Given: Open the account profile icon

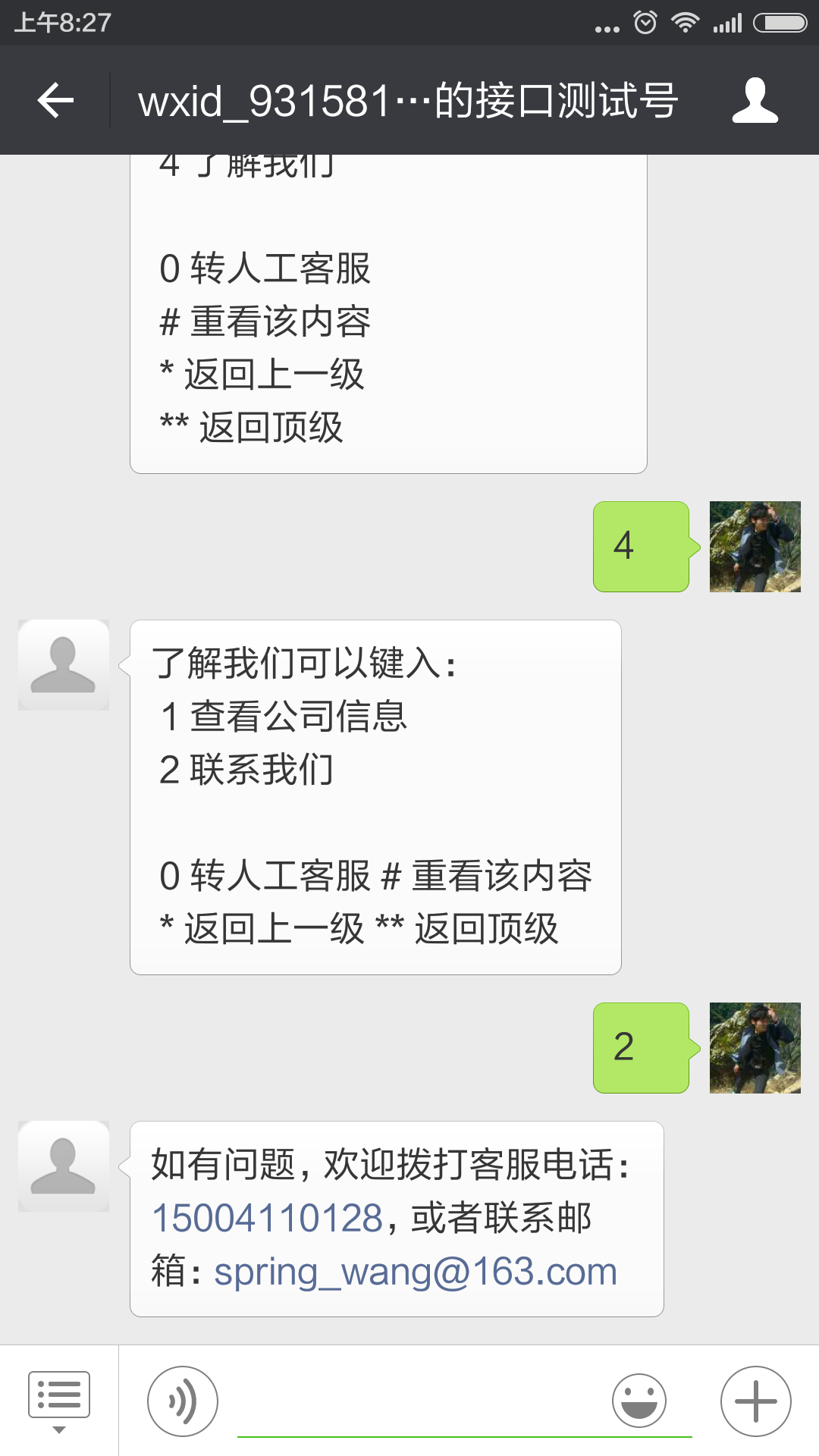Looking at the screenshot, I should [755, 100].
